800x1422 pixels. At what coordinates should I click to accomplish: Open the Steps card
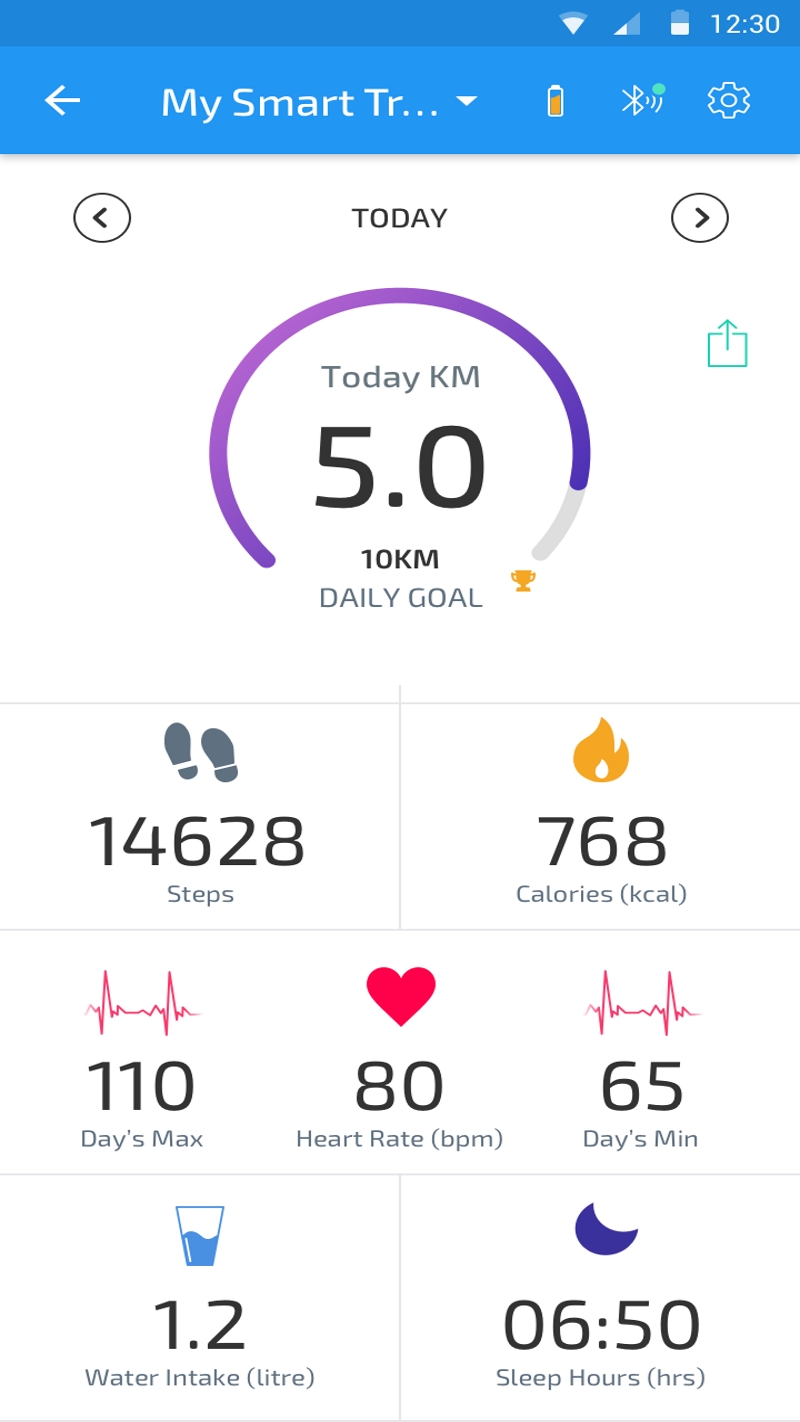point(200,817)
